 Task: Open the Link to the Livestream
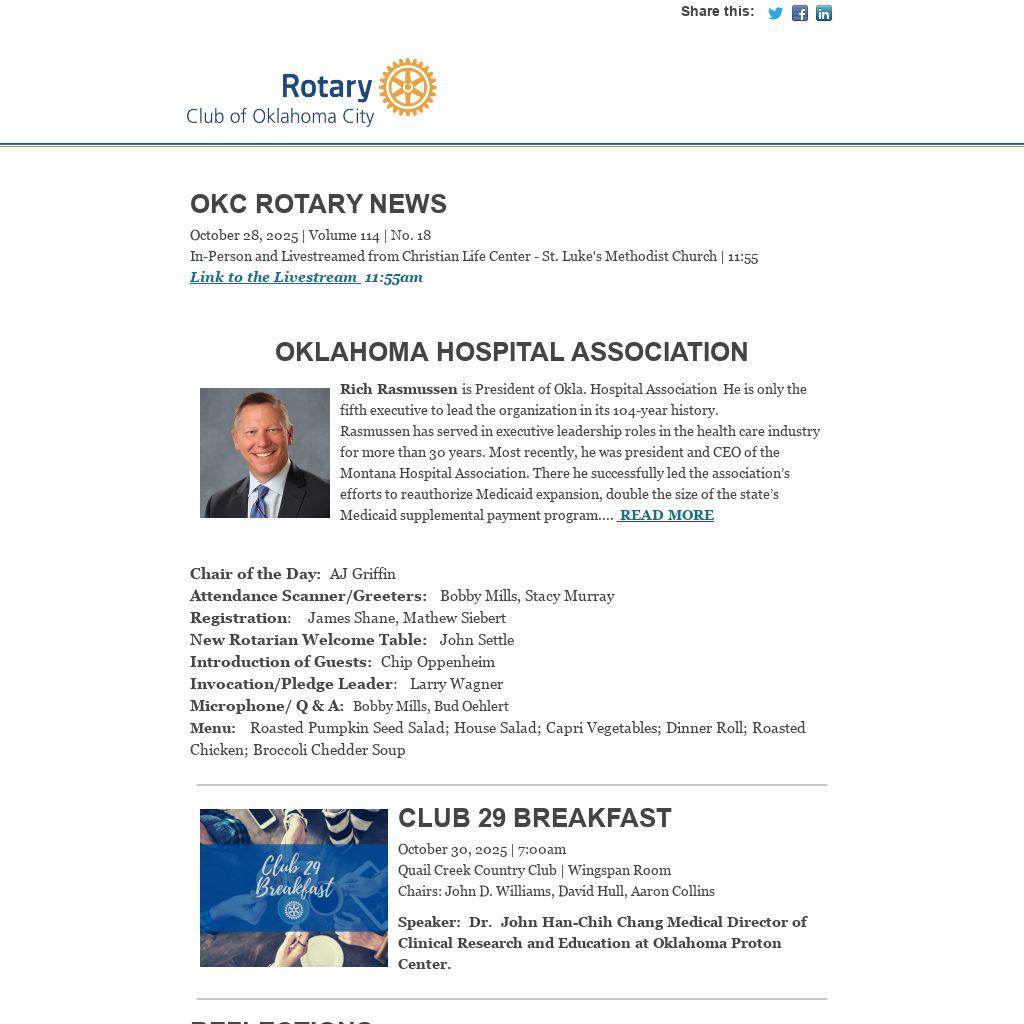(x=274, y=278)
